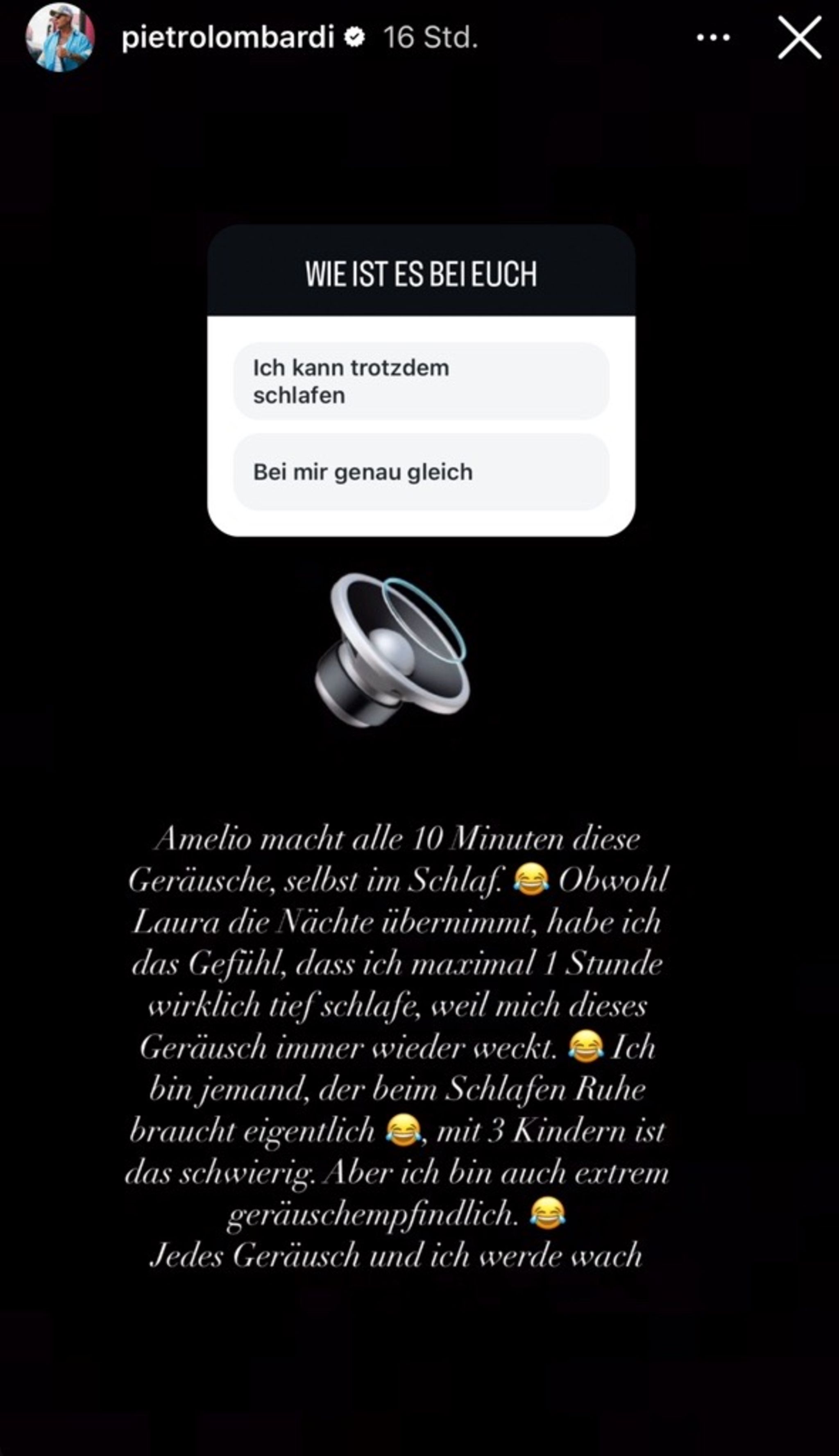Vote "Bei mir genau gleich" in poll

pos(421,472)
